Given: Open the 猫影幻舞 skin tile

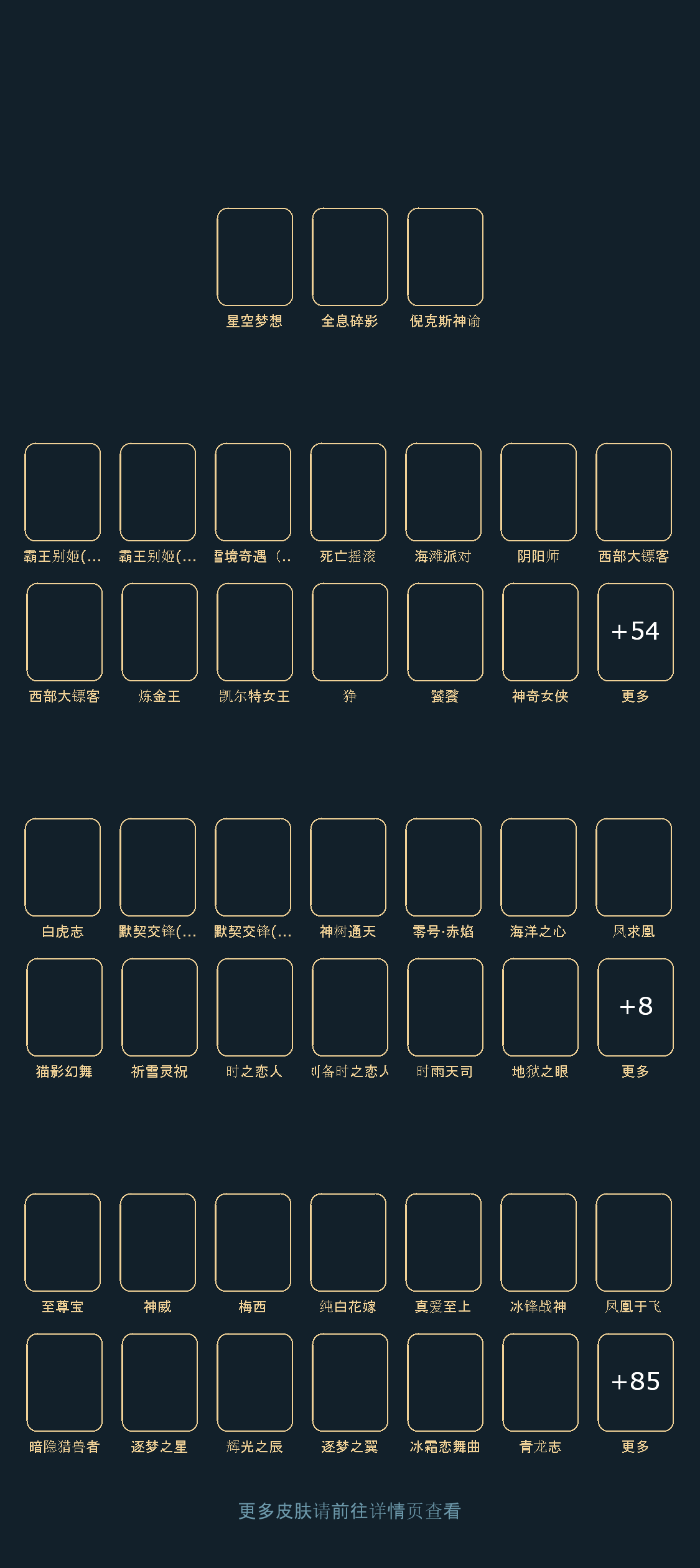Looking at the screenshot, I should tap(64, 1007).
